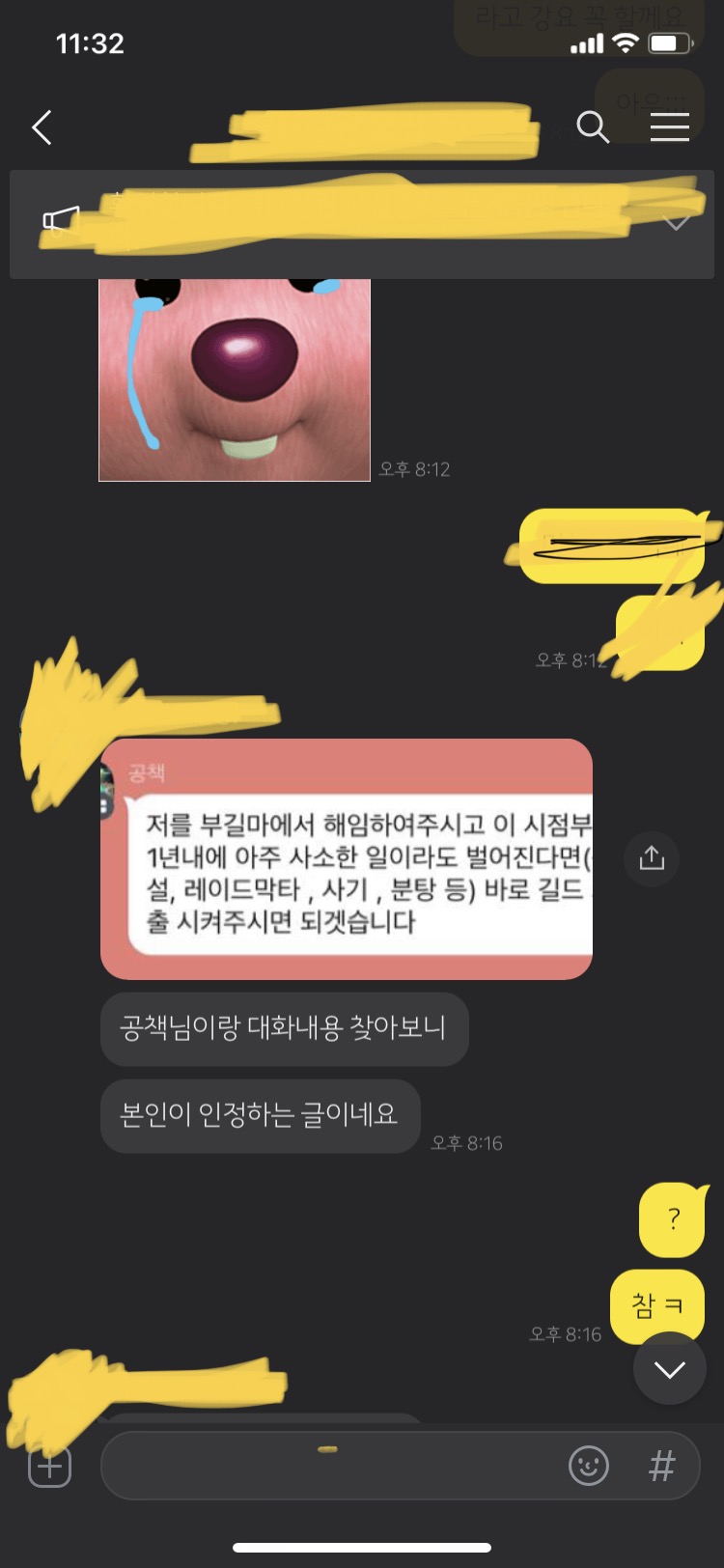Tap the hashtag search icon

click(x=661, y=1466)
